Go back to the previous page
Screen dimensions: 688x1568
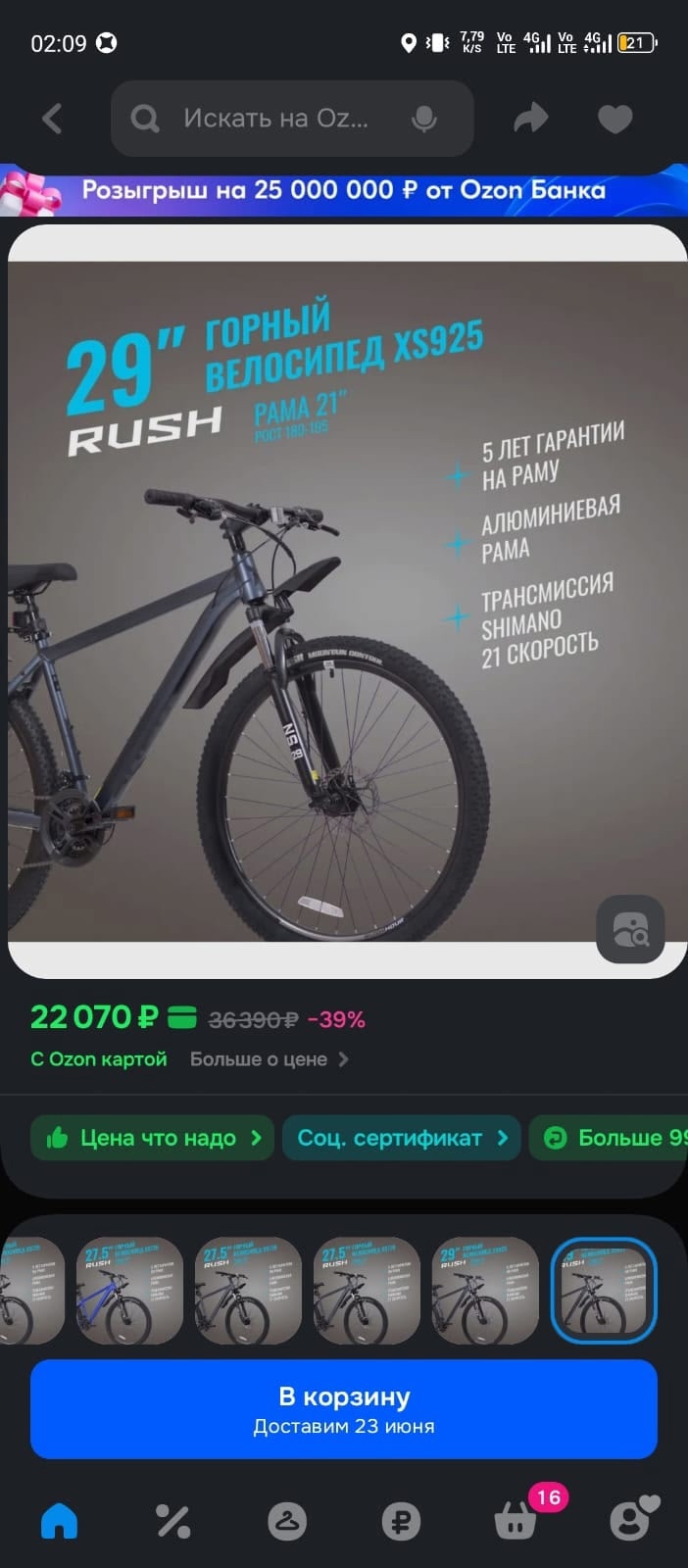point(53,120)
